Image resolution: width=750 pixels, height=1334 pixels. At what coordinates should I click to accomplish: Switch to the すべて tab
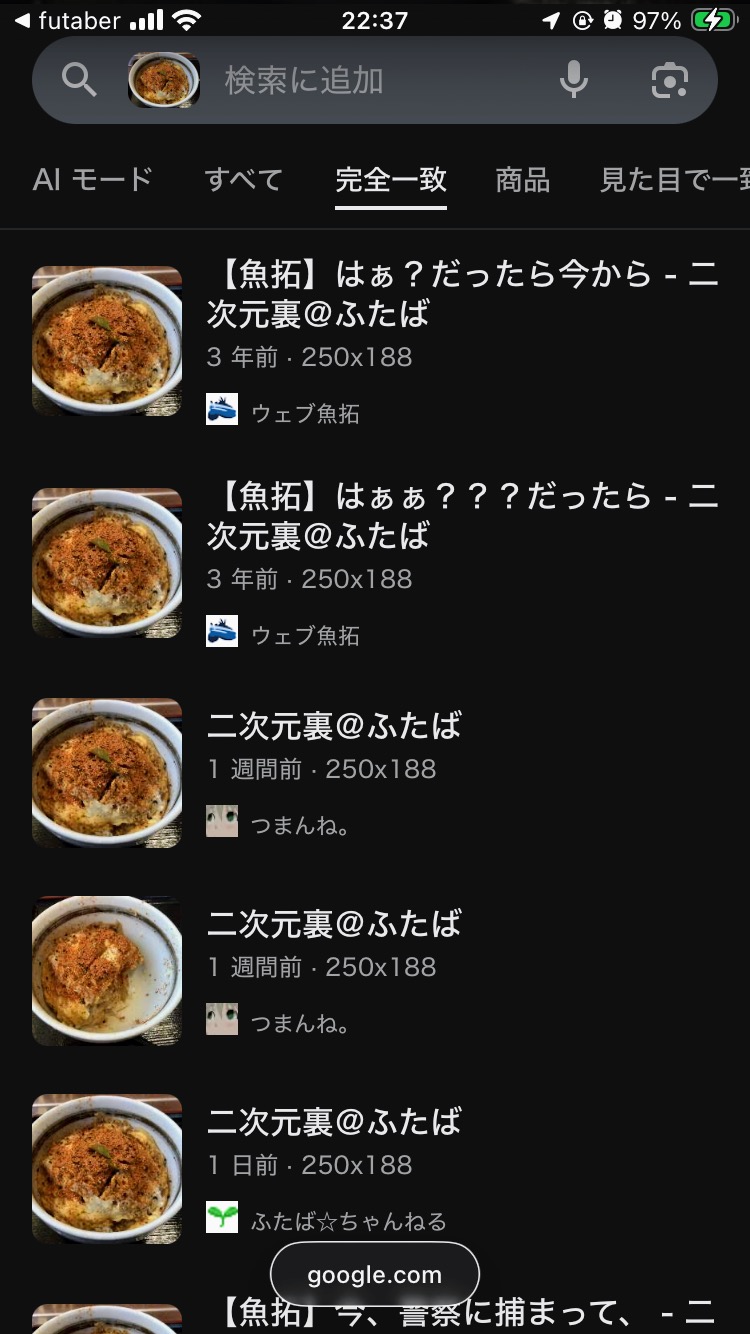tap(243, 180)
